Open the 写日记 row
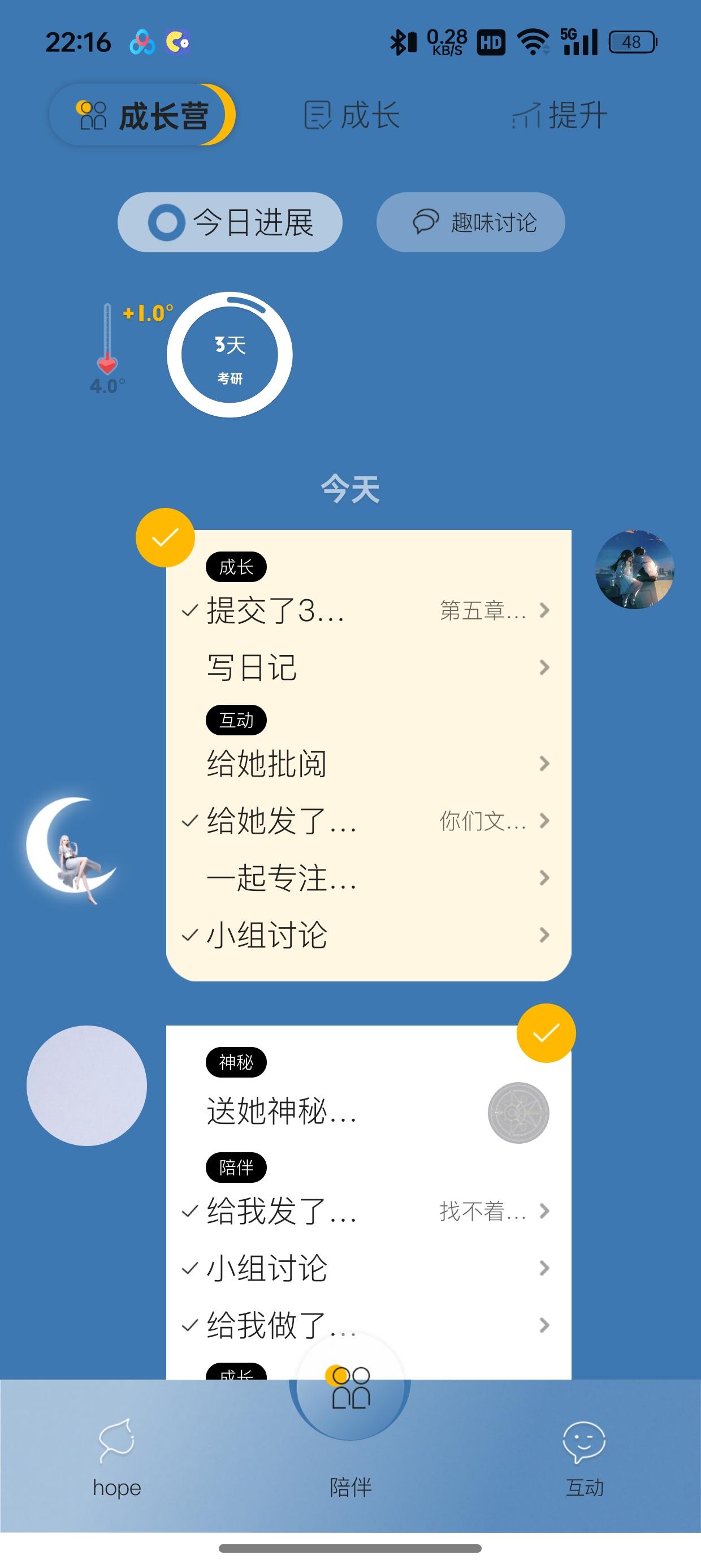The image size is (701, 1568). pos(368,667)
